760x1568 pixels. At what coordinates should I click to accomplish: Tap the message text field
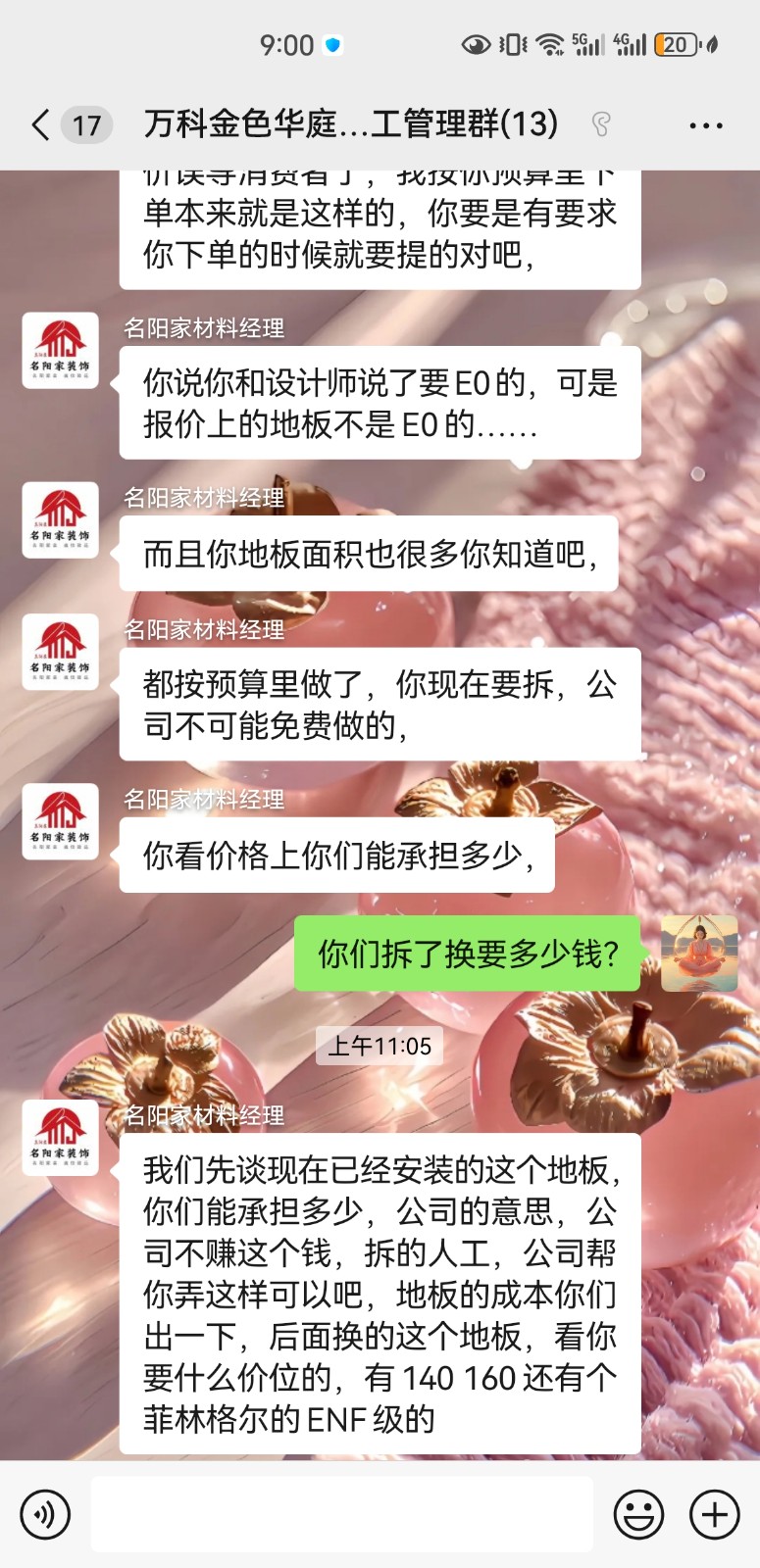click(x=341, y=1514)
